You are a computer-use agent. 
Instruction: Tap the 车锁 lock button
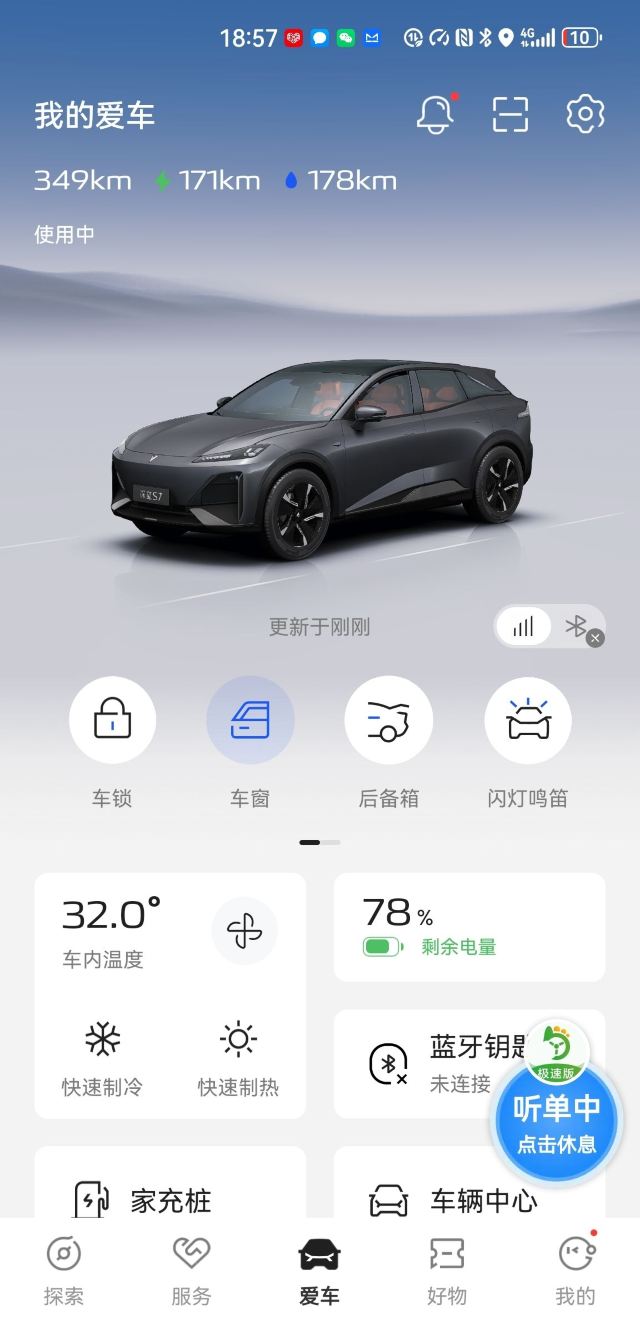click(112, 720)
